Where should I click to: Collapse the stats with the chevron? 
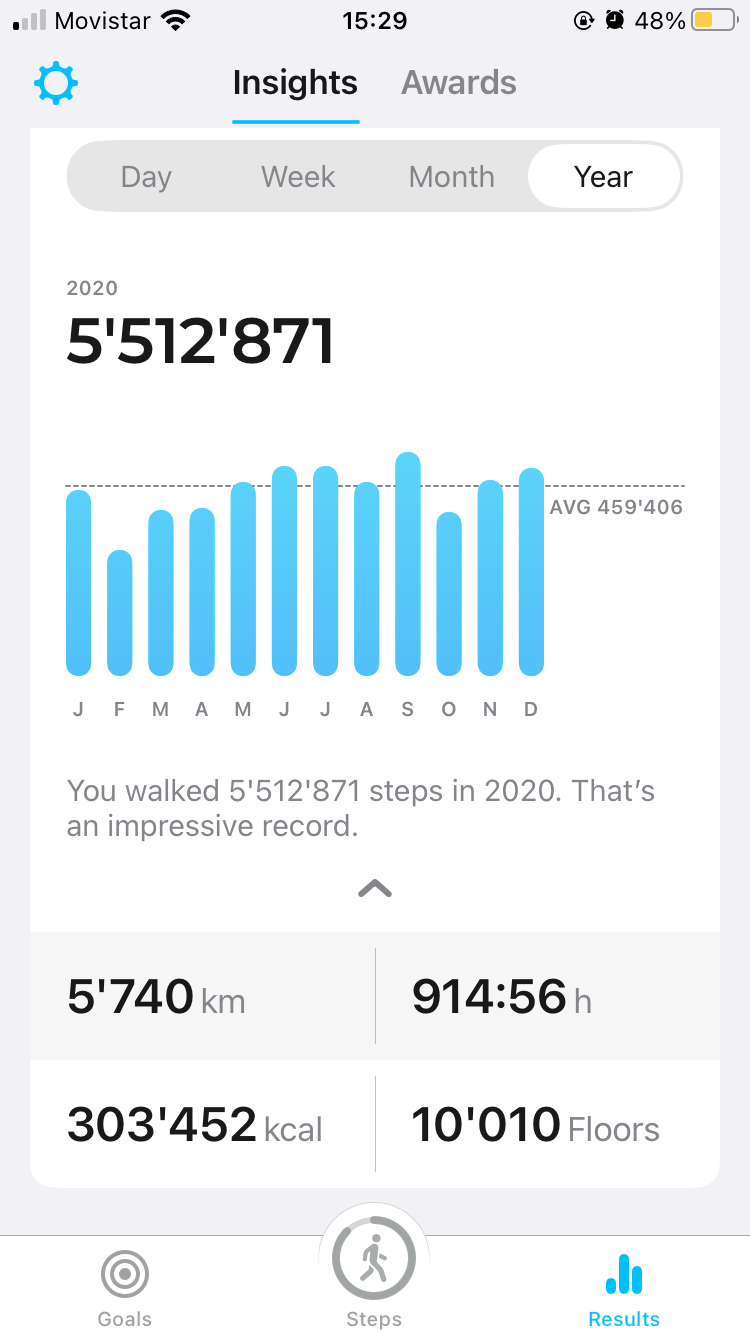click(x=375, y=888)
